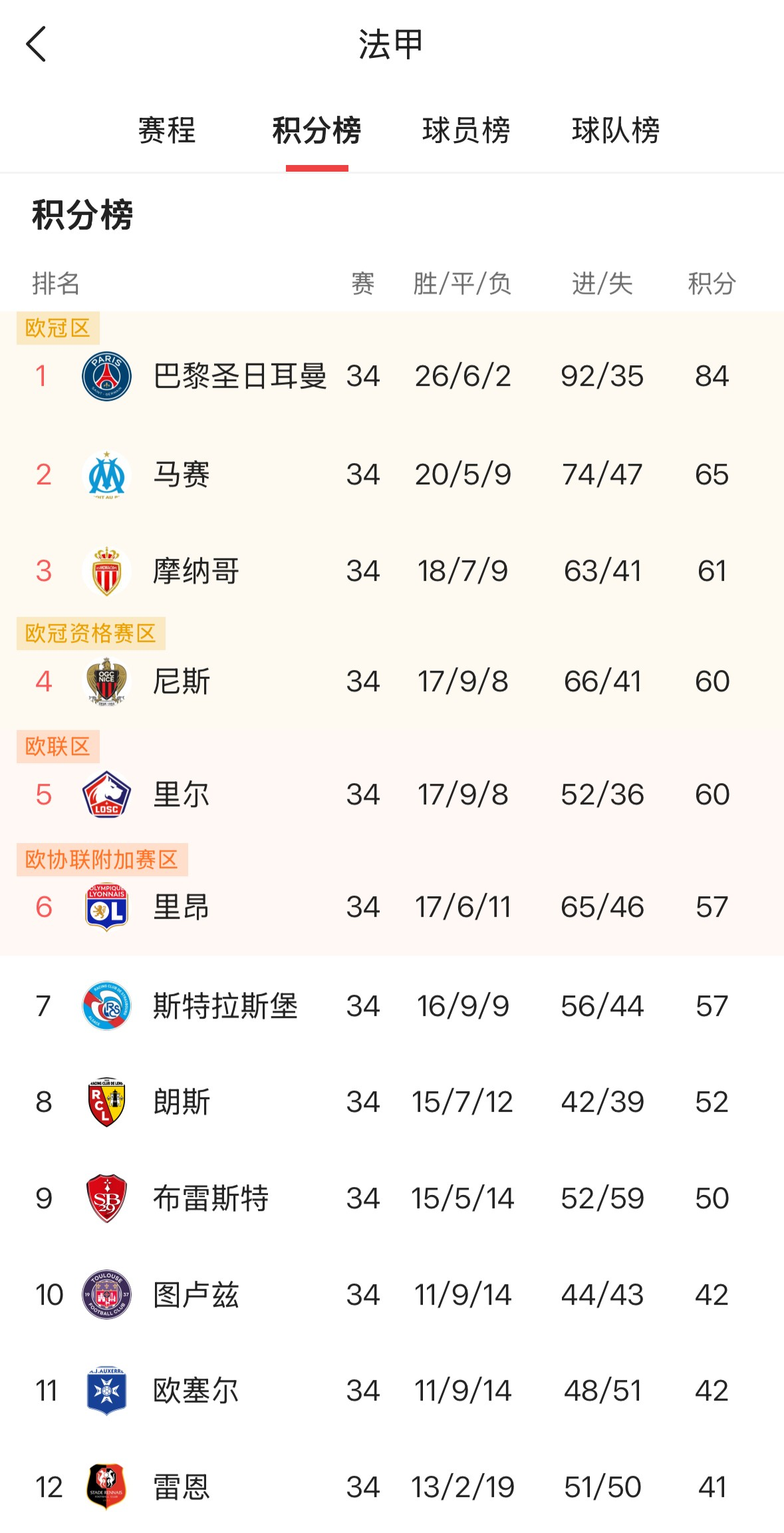784x1533 pixels.
Task: Click the 巴黎圣日耳曼 team name
Action: (239, 376)
